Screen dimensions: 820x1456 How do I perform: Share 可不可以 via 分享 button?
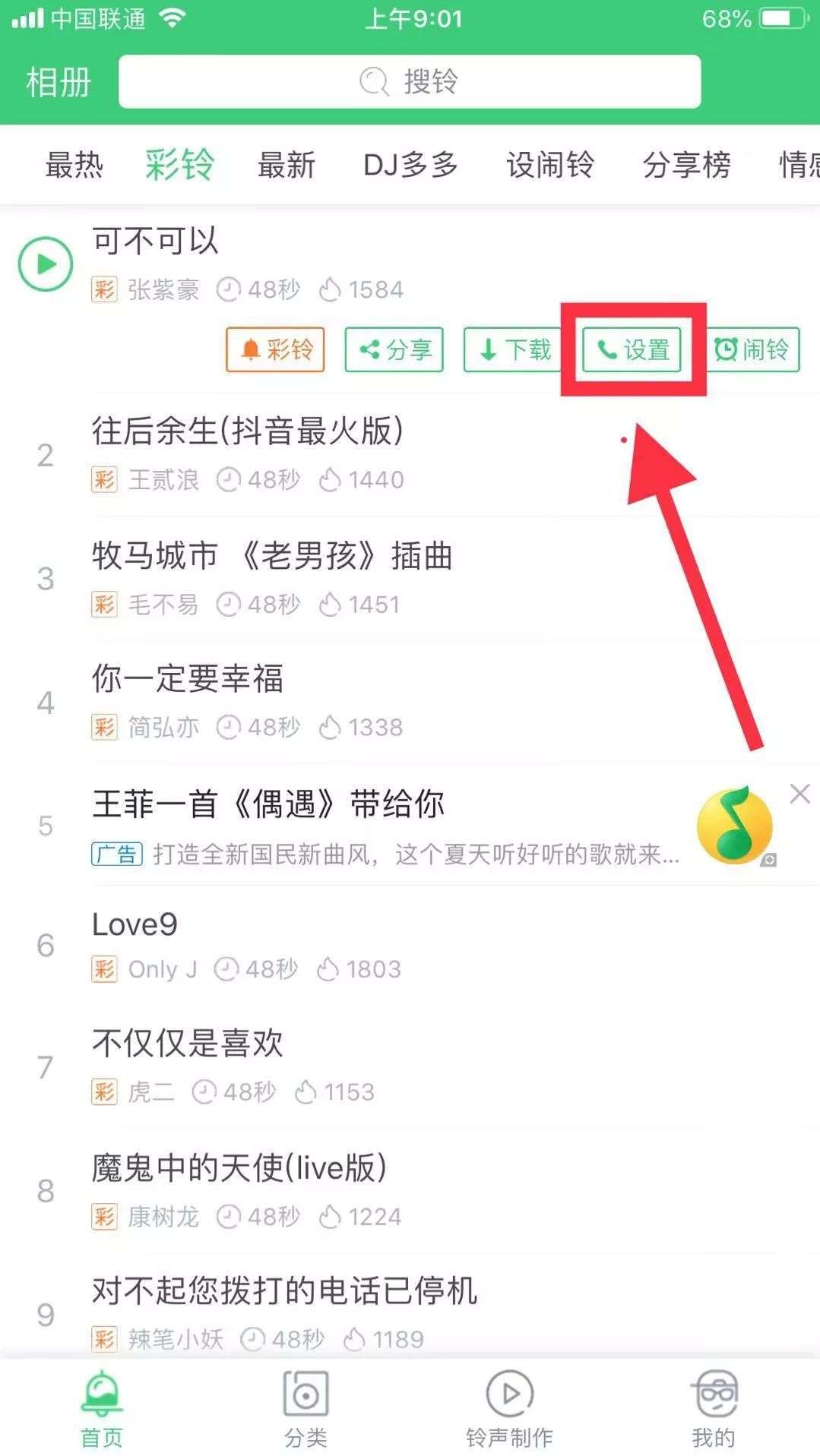pos(394,349)
